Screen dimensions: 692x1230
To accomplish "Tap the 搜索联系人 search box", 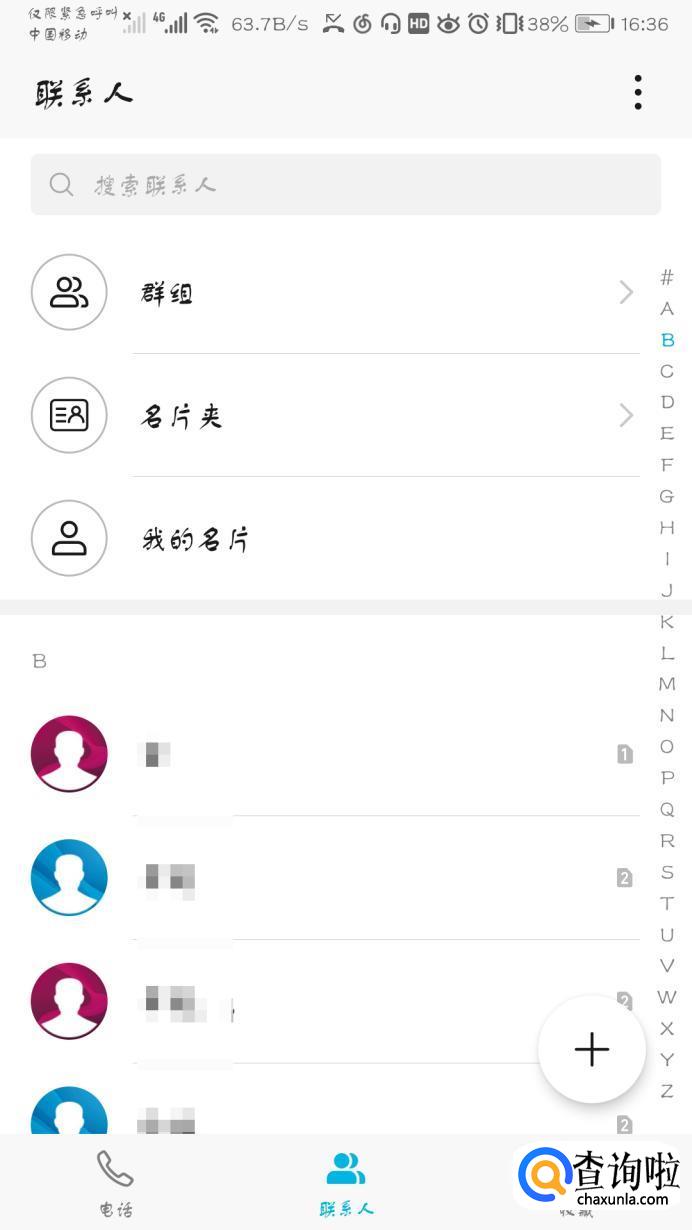I will click(x=345, y=185).
